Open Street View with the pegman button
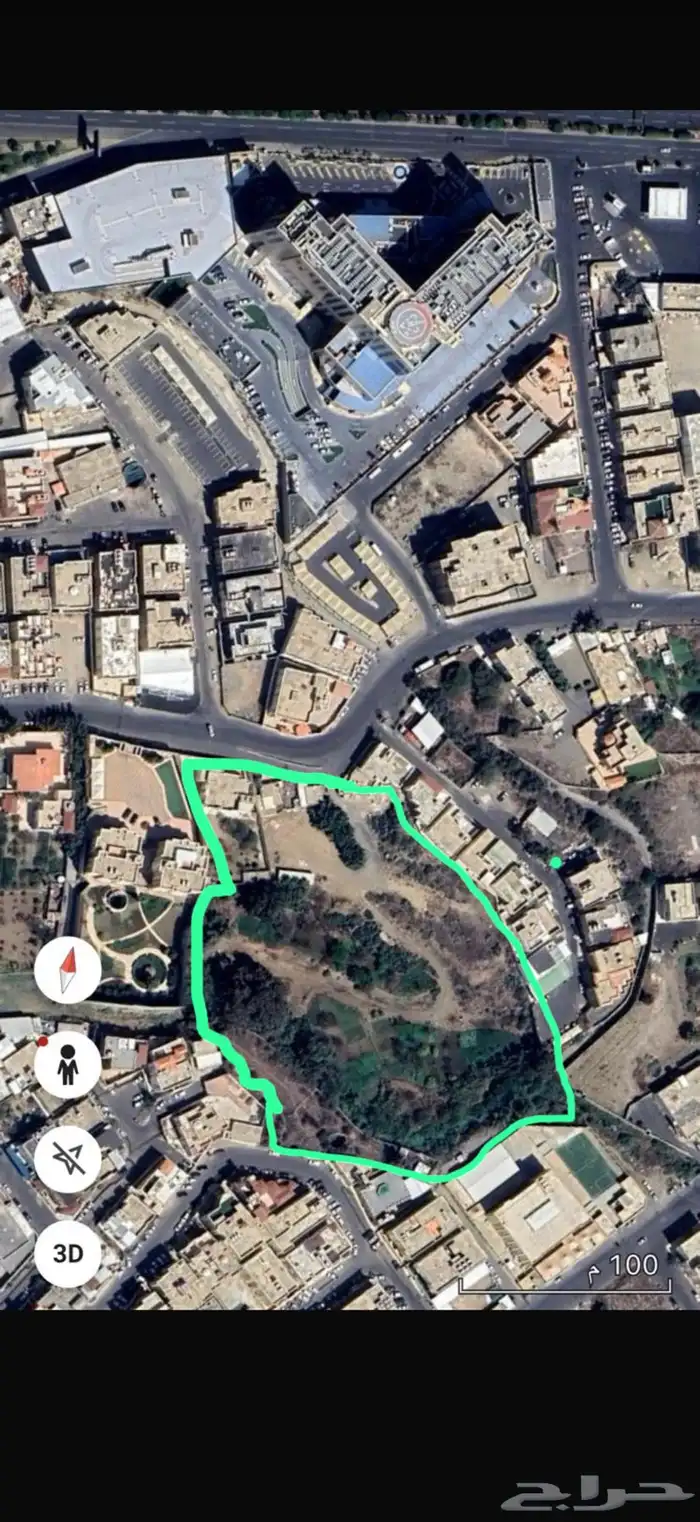This screenshot has width=700, height=1522. coord(68,1066)
